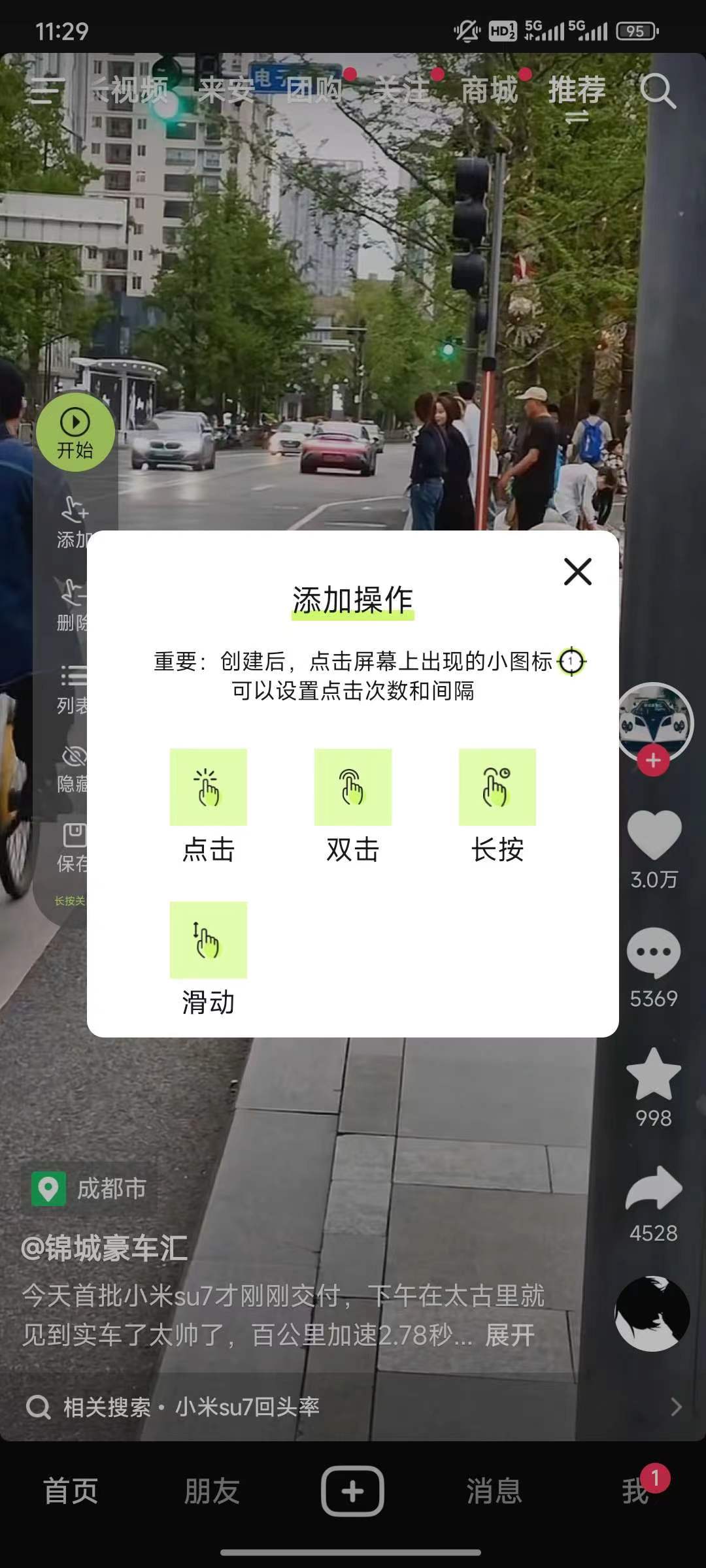Follow the creator with red plus
The width and height of the screenshot is (706, 1568).
point(653,760)
